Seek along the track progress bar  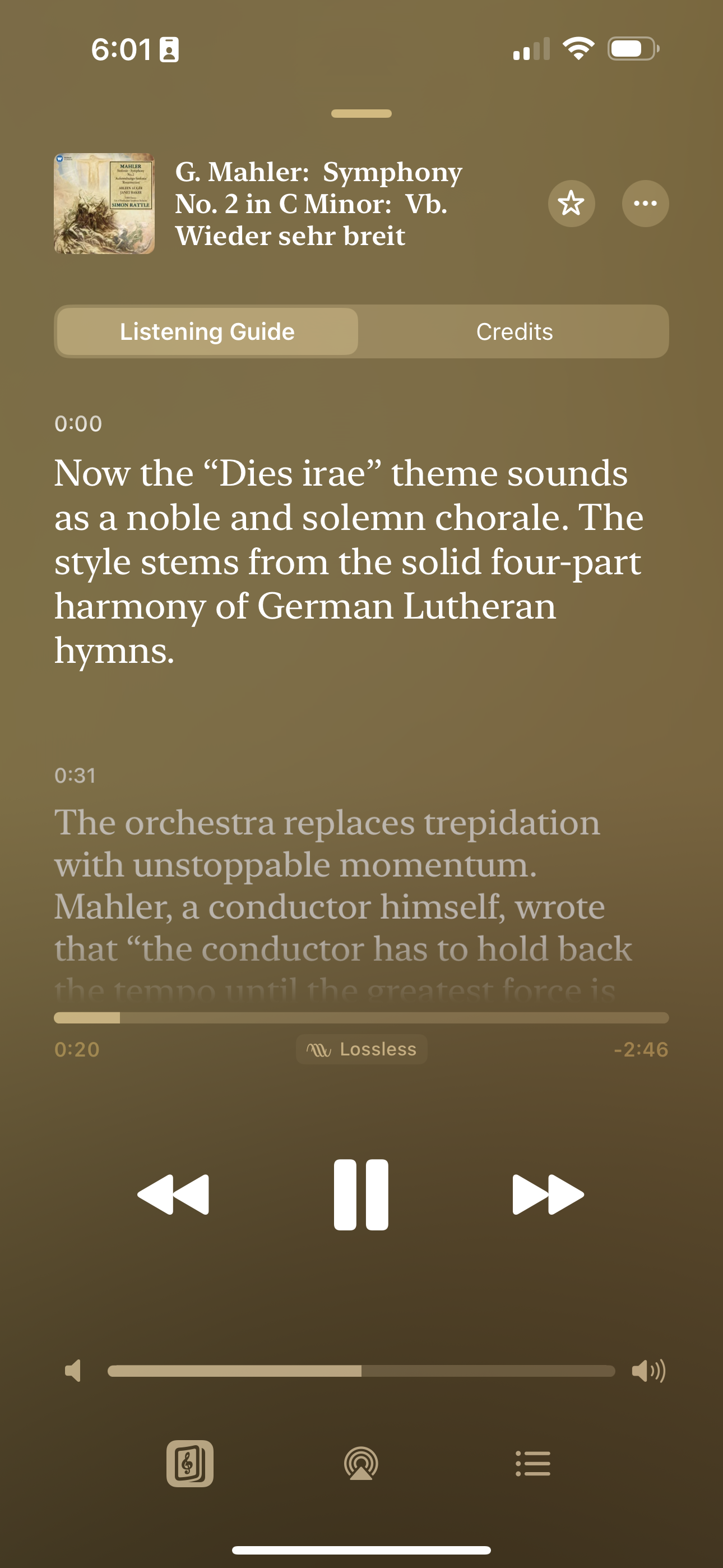361,1018
